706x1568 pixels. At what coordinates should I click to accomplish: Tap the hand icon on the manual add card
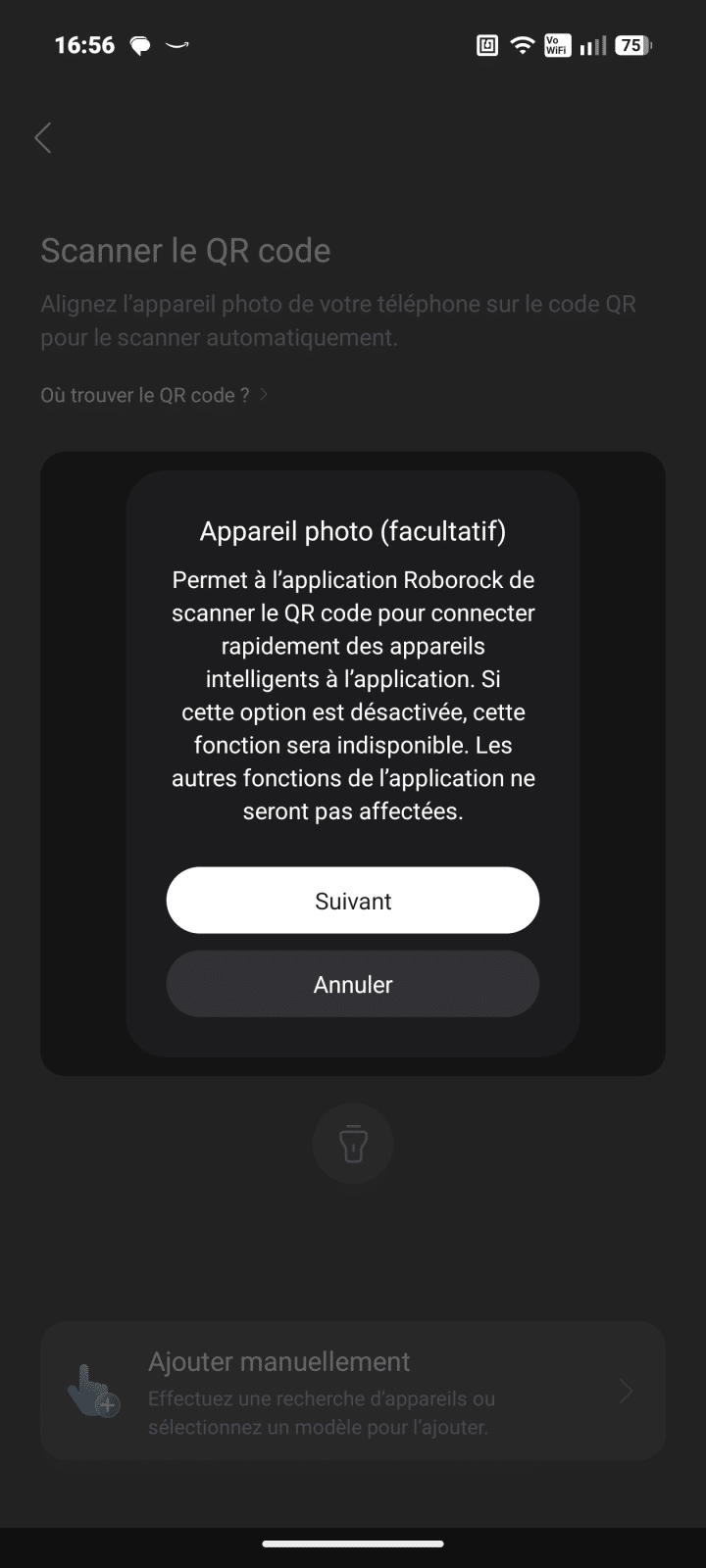[91, 1392]
